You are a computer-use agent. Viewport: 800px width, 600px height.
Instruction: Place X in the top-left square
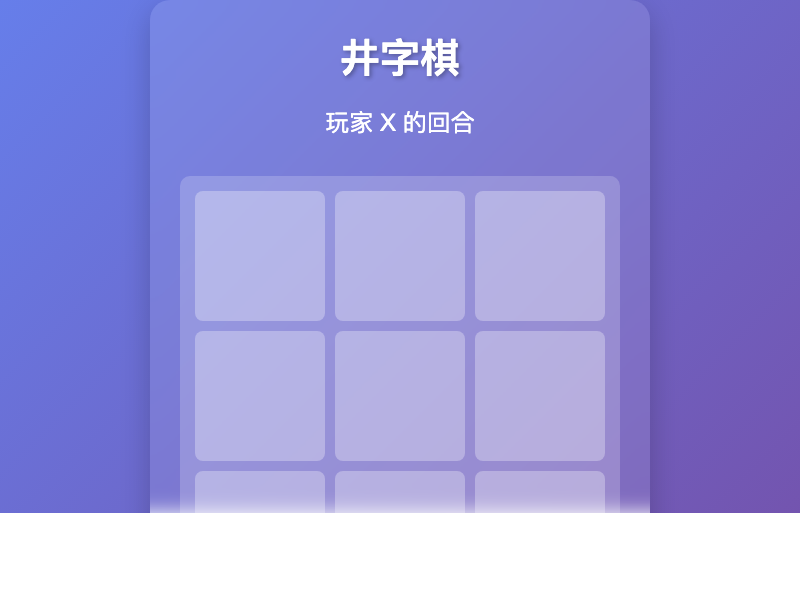pyautogui.click(x=260, y=256)
